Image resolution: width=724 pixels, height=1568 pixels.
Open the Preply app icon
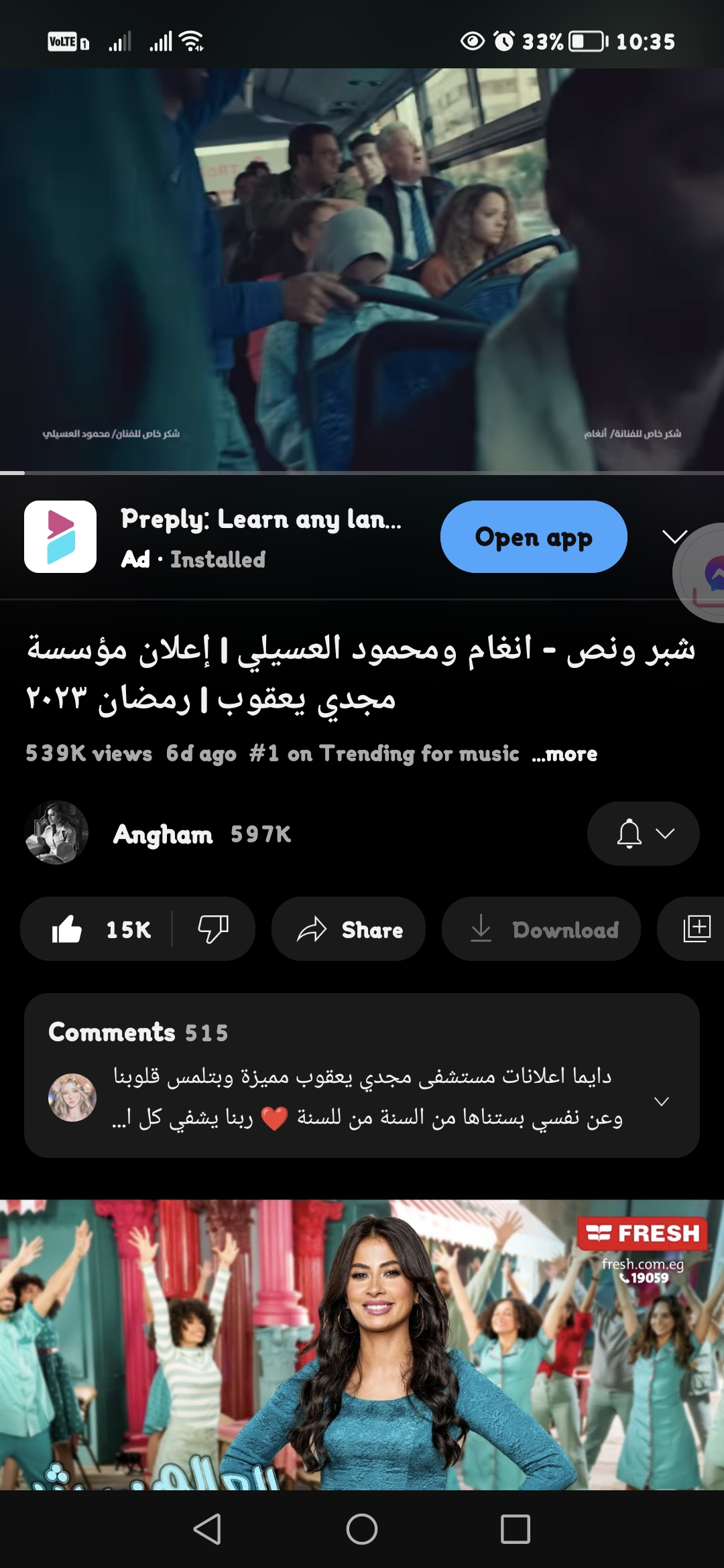click(60, 537)
